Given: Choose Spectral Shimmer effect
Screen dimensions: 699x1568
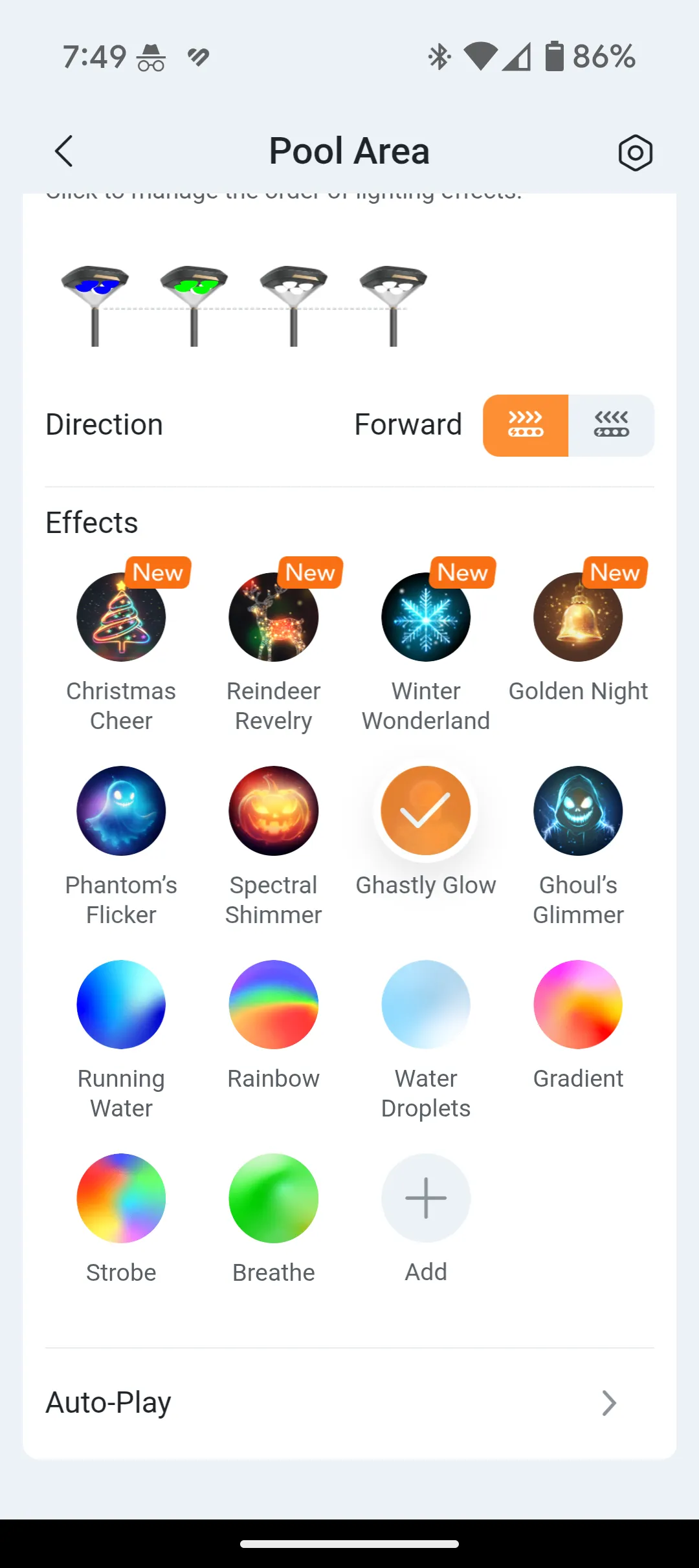Looking at the screenshot, I should [x=273, y=811].
